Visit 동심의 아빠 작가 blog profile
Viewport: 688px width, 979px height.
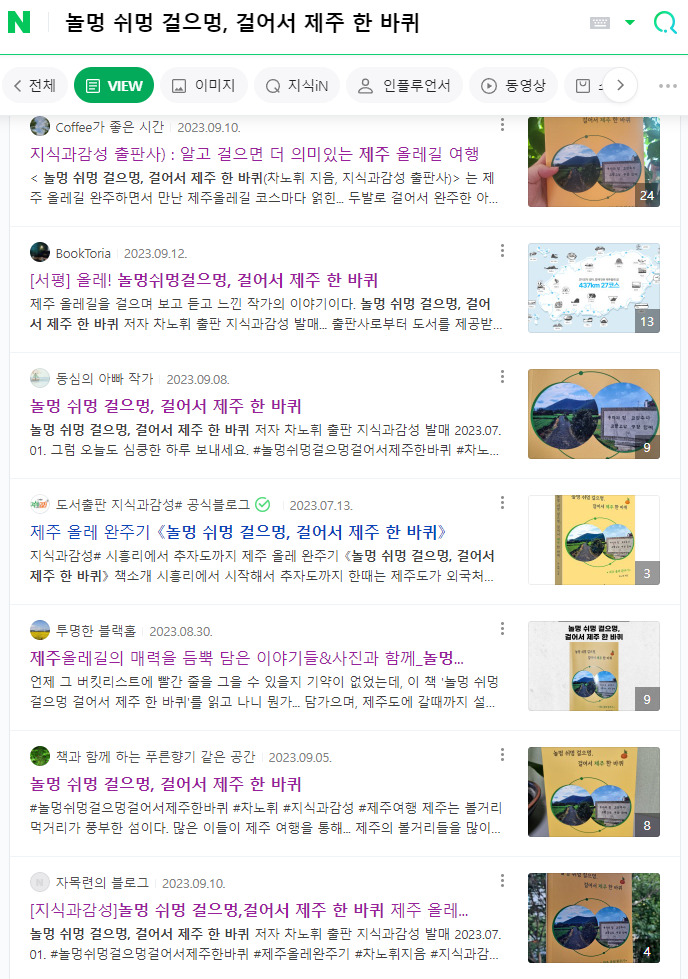[x=104, y=379]
